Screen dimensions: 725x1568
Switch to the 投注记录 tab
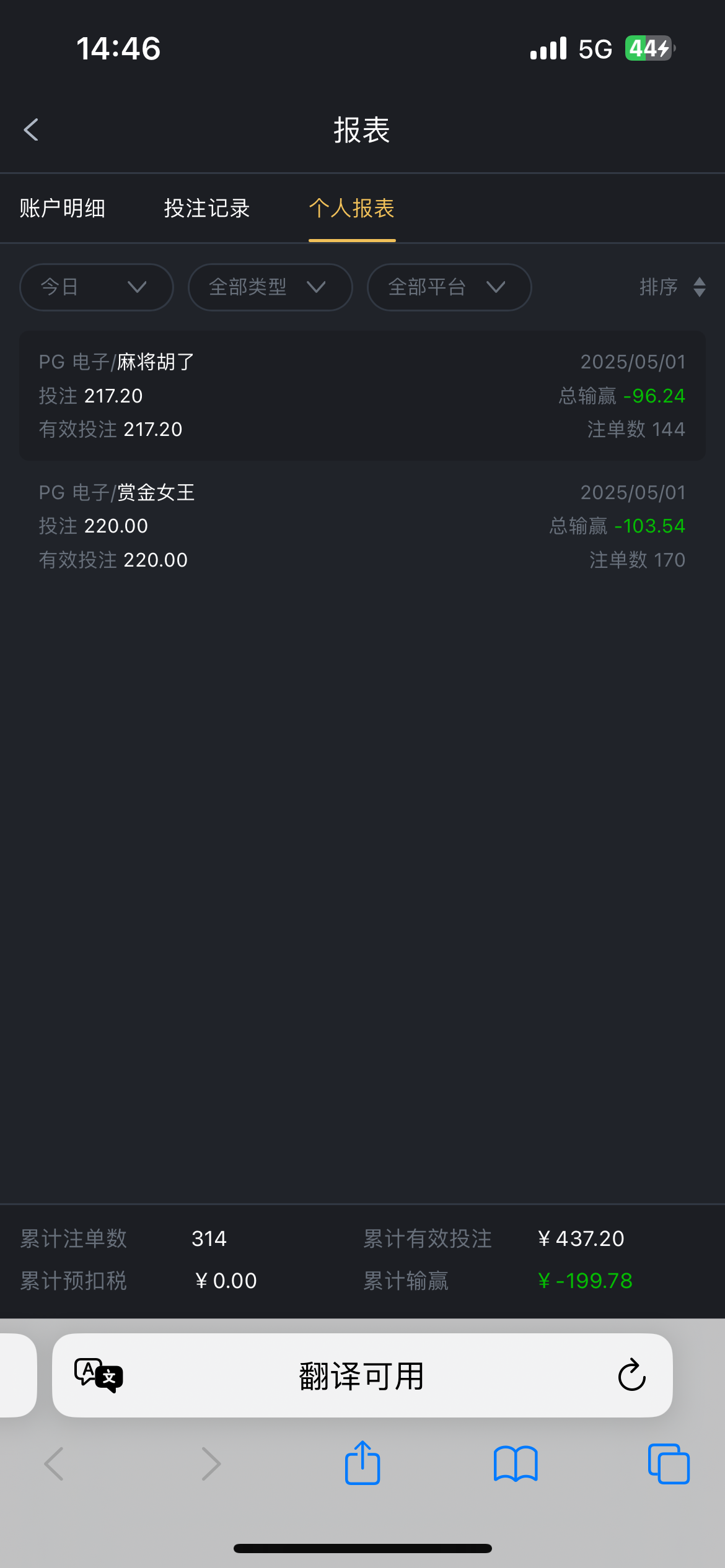[x=207, y=208]
